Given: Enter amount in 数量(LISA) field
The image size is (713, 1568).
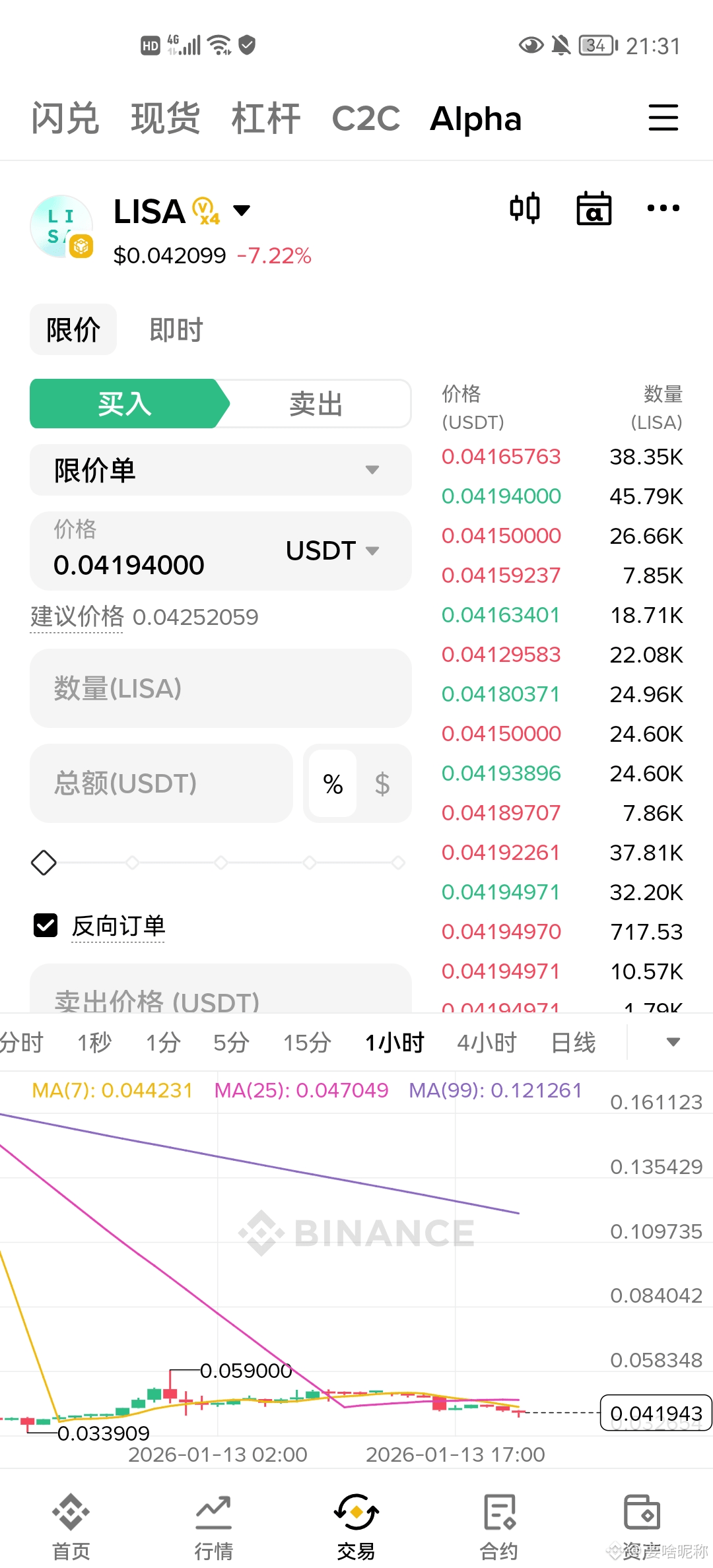Looking at the screenshot, I should point(221,688).
